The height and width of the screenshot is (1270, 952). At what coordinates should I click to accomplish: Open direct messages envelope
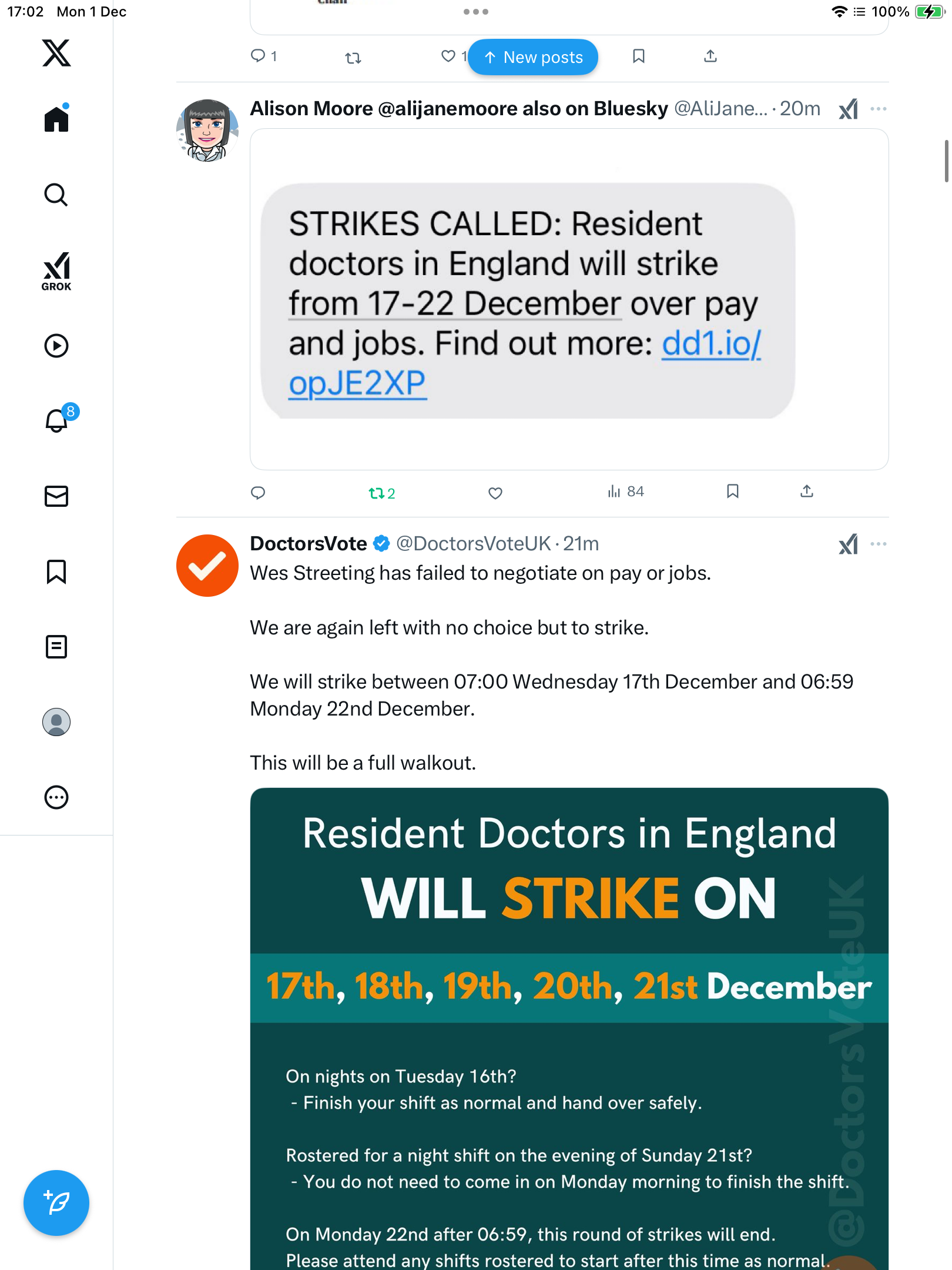[x=56, y=496]
